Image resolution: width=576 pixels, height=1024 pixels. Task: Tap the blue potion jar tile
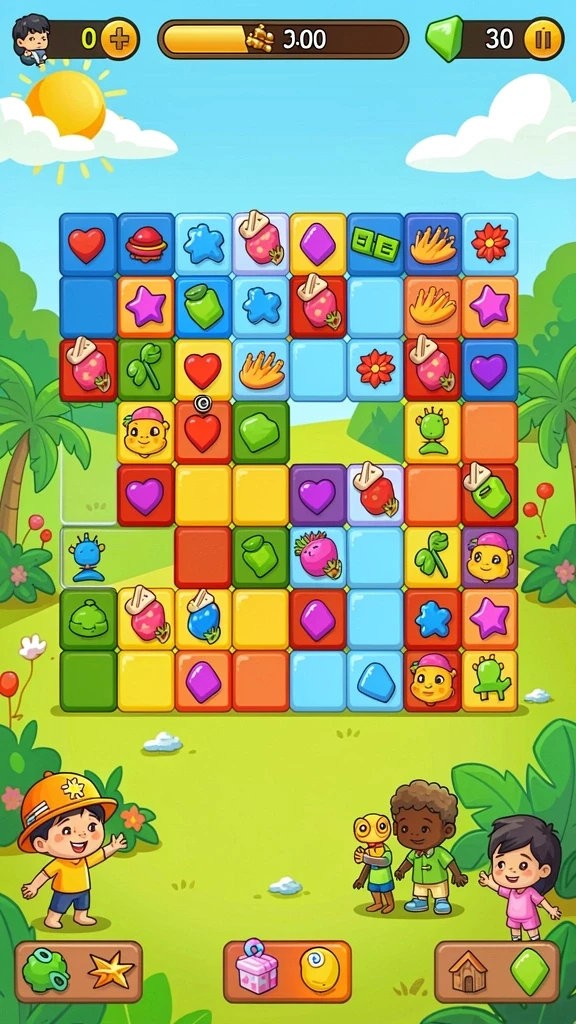pyautogui.click(x=203, y=618)
